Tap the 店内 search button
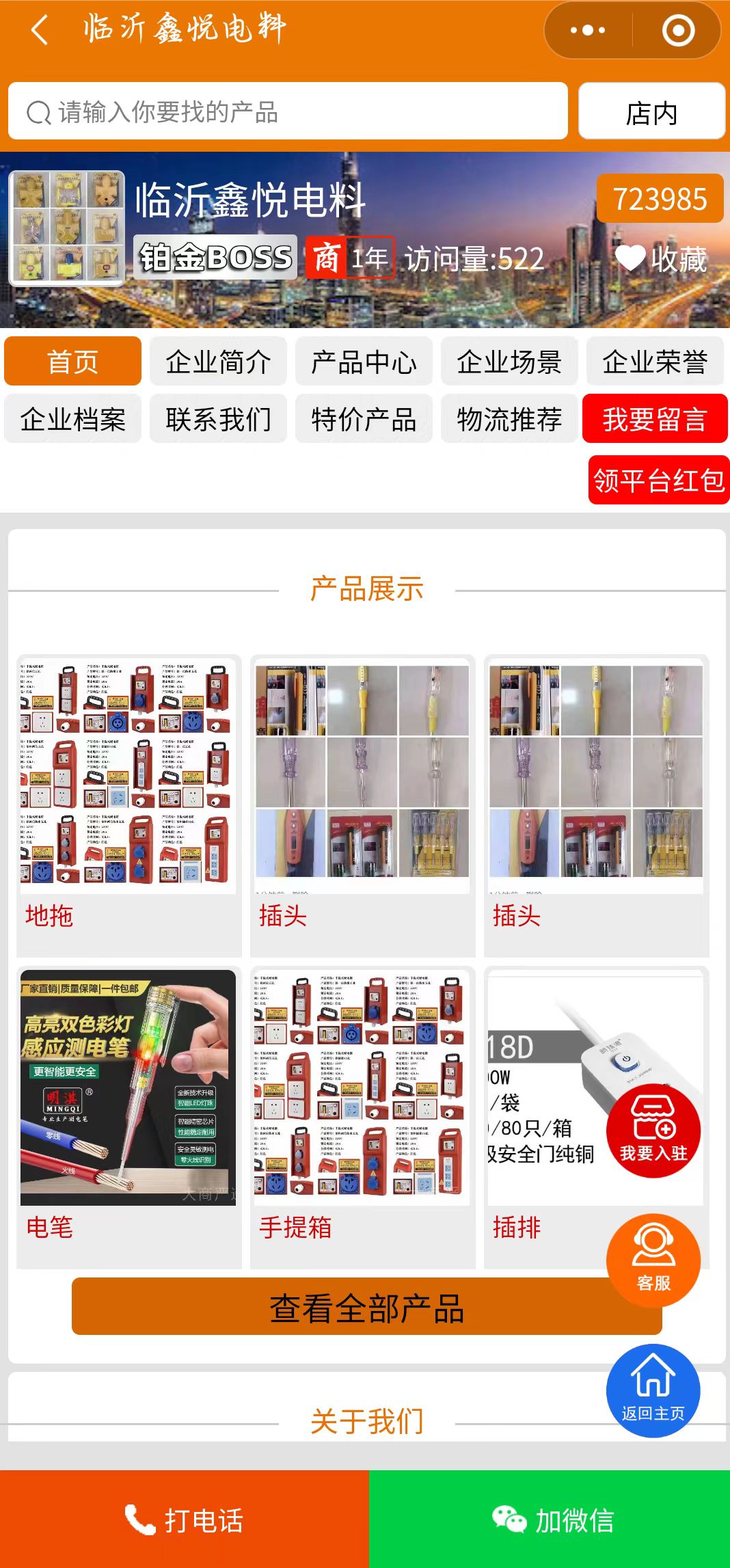This screenshot has height=1568, width=730. point(651,112)
